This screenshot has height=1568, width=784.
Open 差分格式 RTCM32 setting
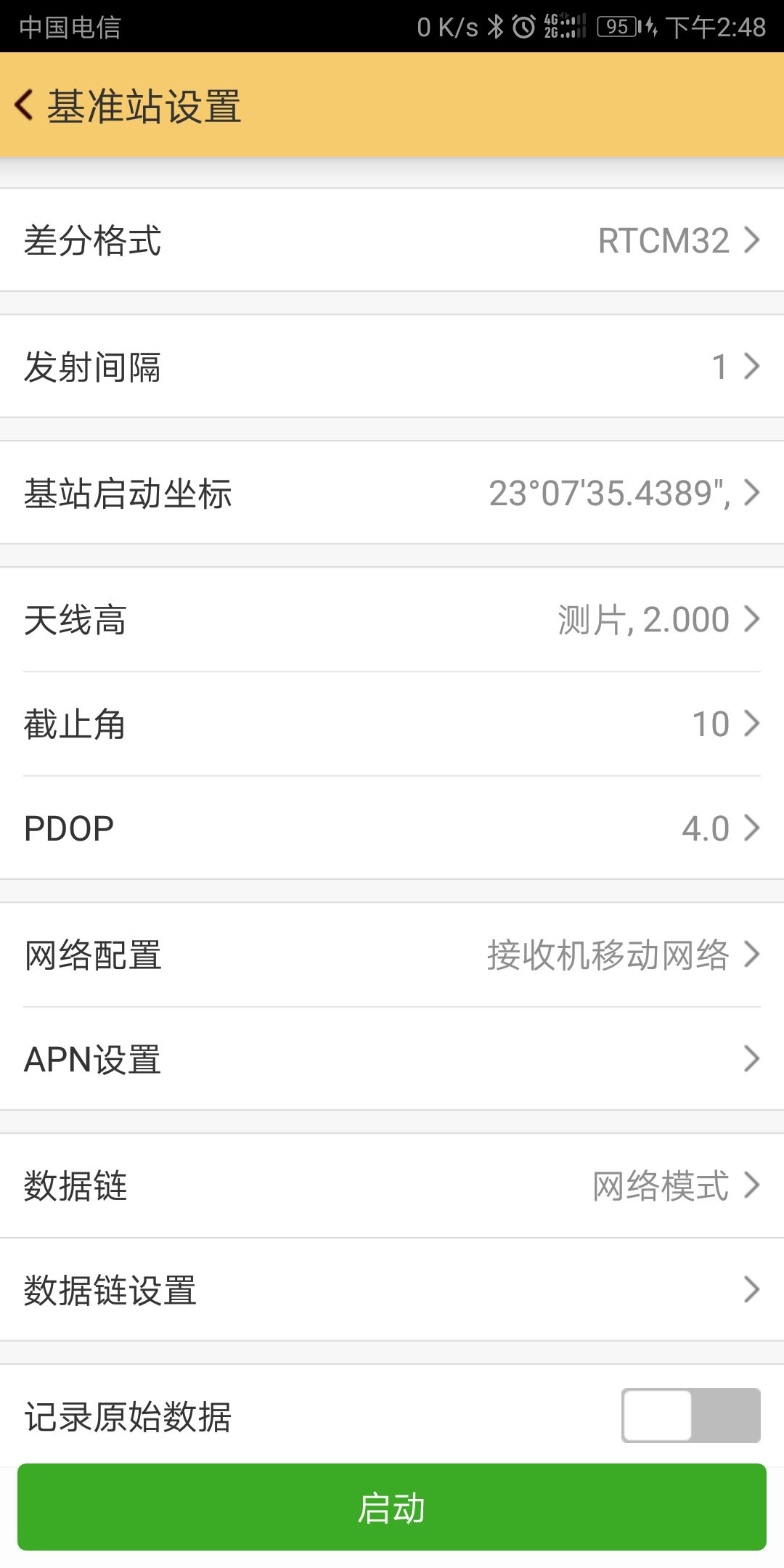coord(392,240)
